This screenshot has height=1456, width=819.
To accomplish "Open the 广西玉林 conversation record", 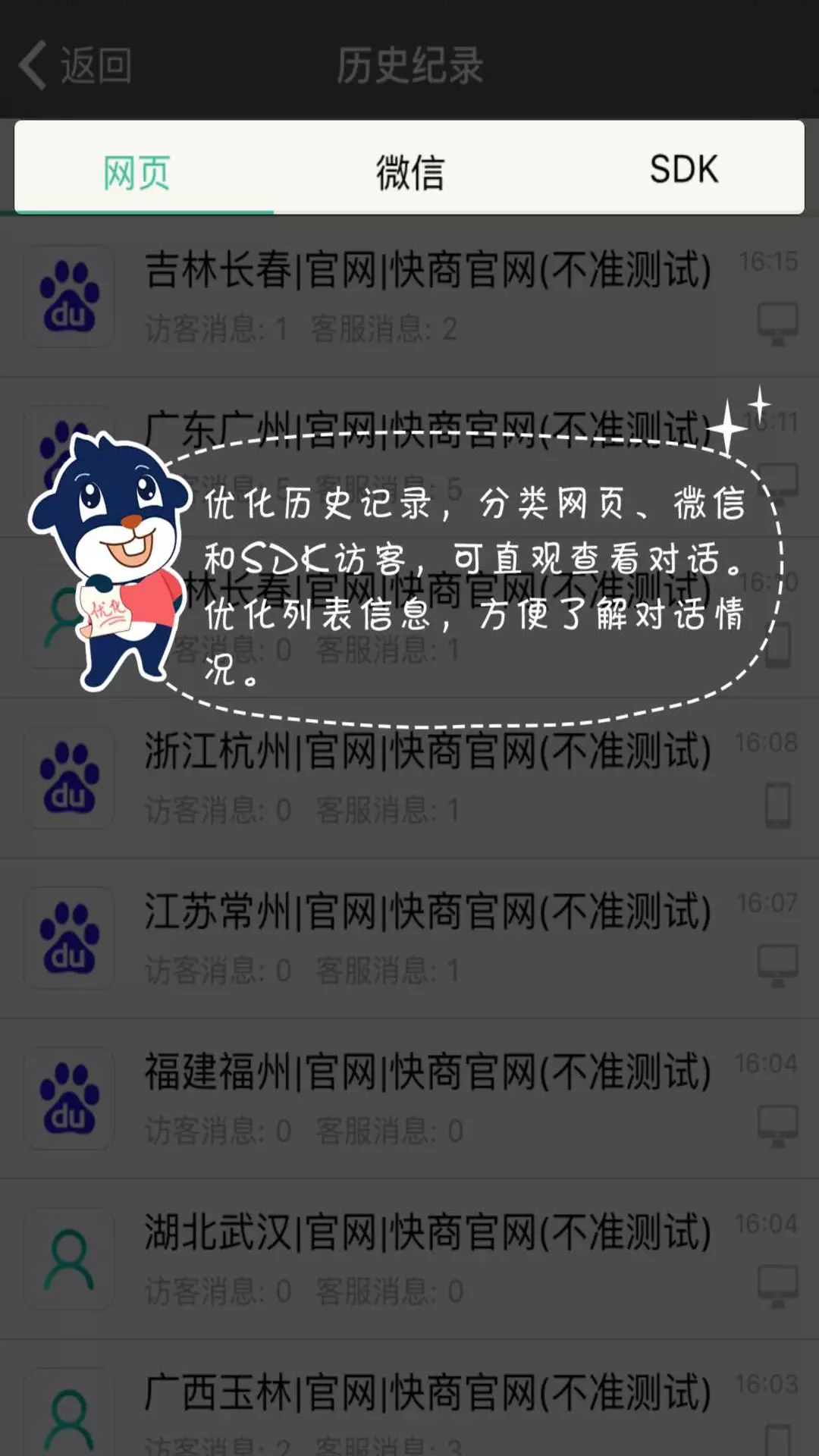I will (x=409, y=1398).
